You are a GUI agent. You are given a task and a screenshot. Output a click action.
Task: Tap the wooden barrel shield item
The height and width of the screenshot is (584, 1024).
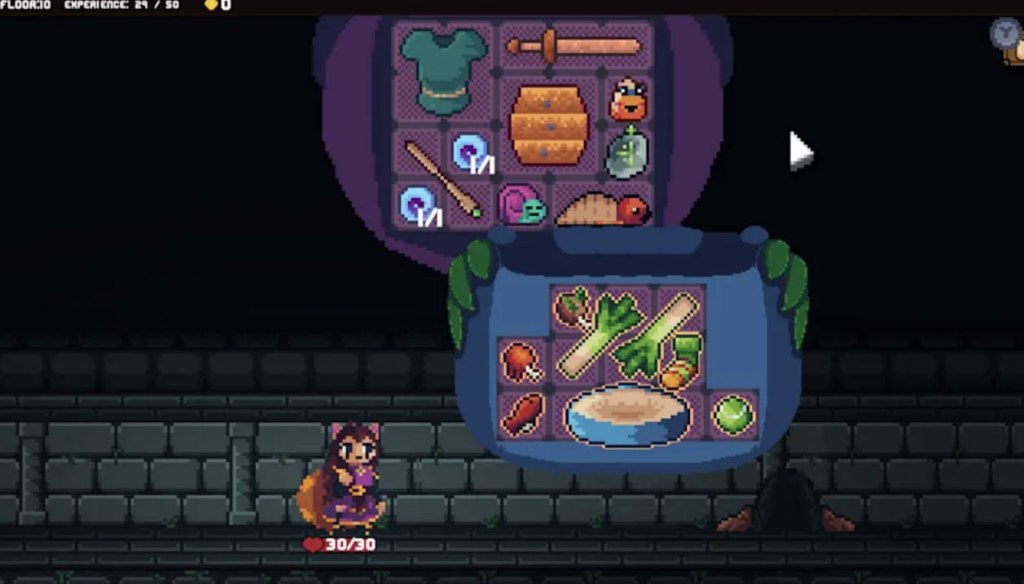tap(547, 124)
